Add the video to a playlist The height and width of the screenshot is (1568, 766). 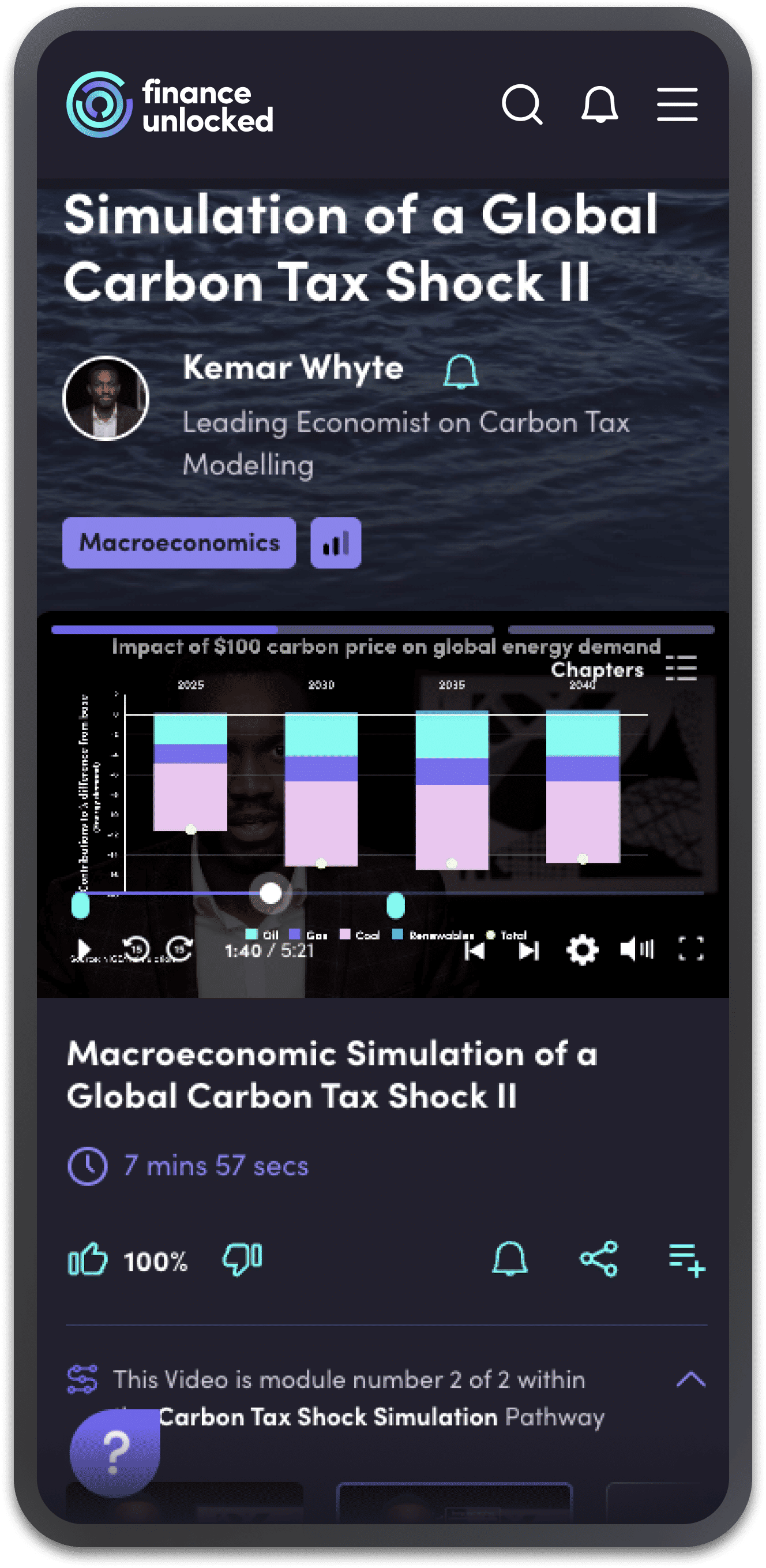pyautogui.click(x=687, y=1259)
